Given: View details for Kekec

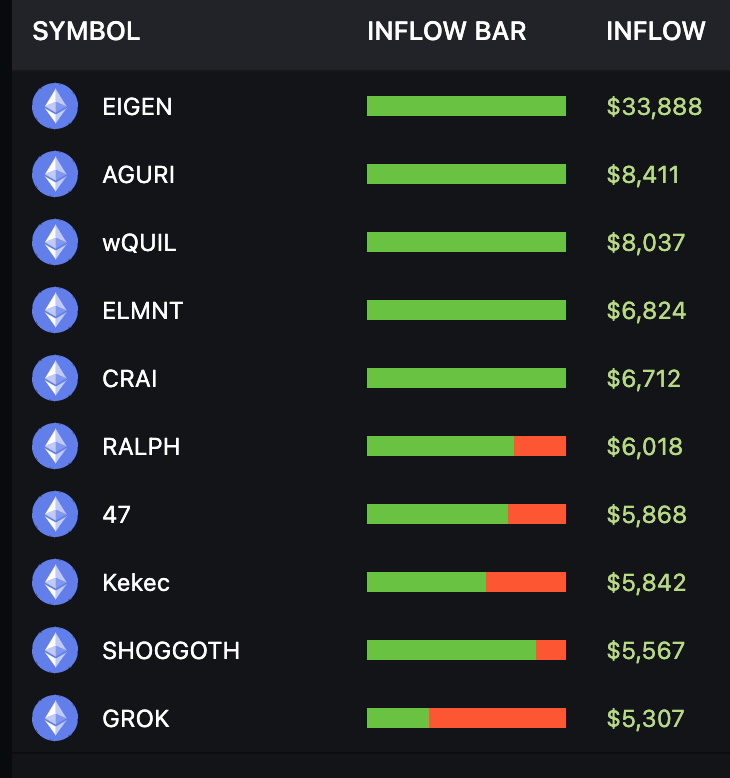Looking at the screenshot, I should 136,583.
